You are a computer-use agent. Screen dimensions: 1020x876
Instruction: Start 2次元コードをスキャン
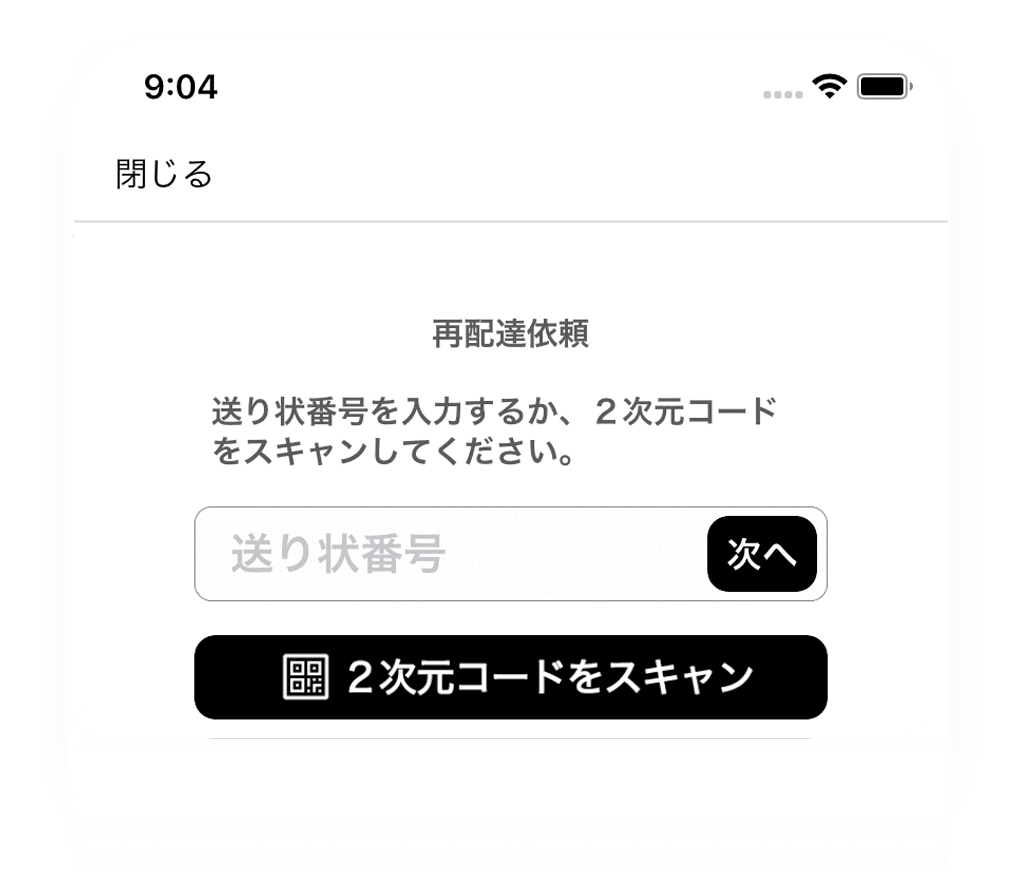511,677
